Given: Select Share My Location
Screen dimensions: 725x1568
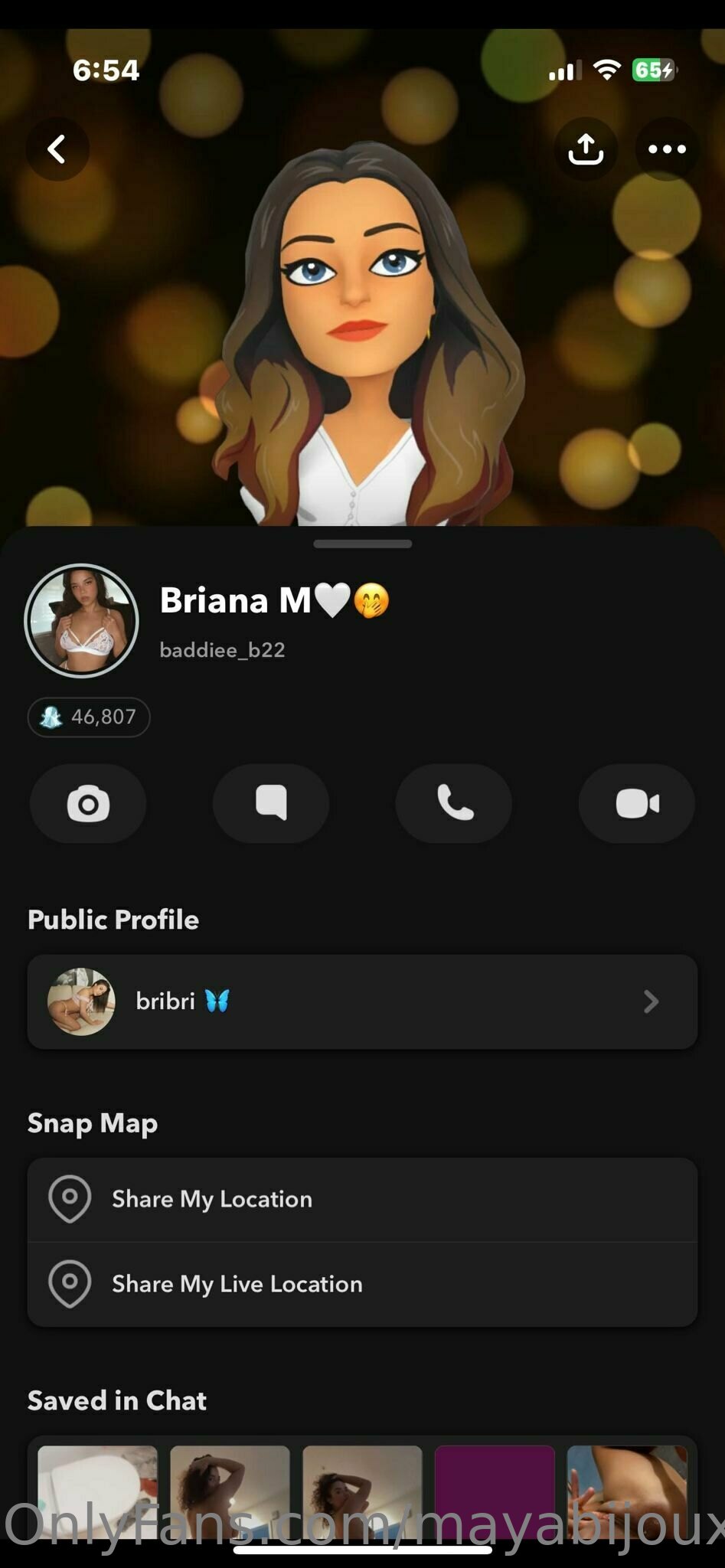Looking at the screenshot, I should click(x=362, y=1199).
